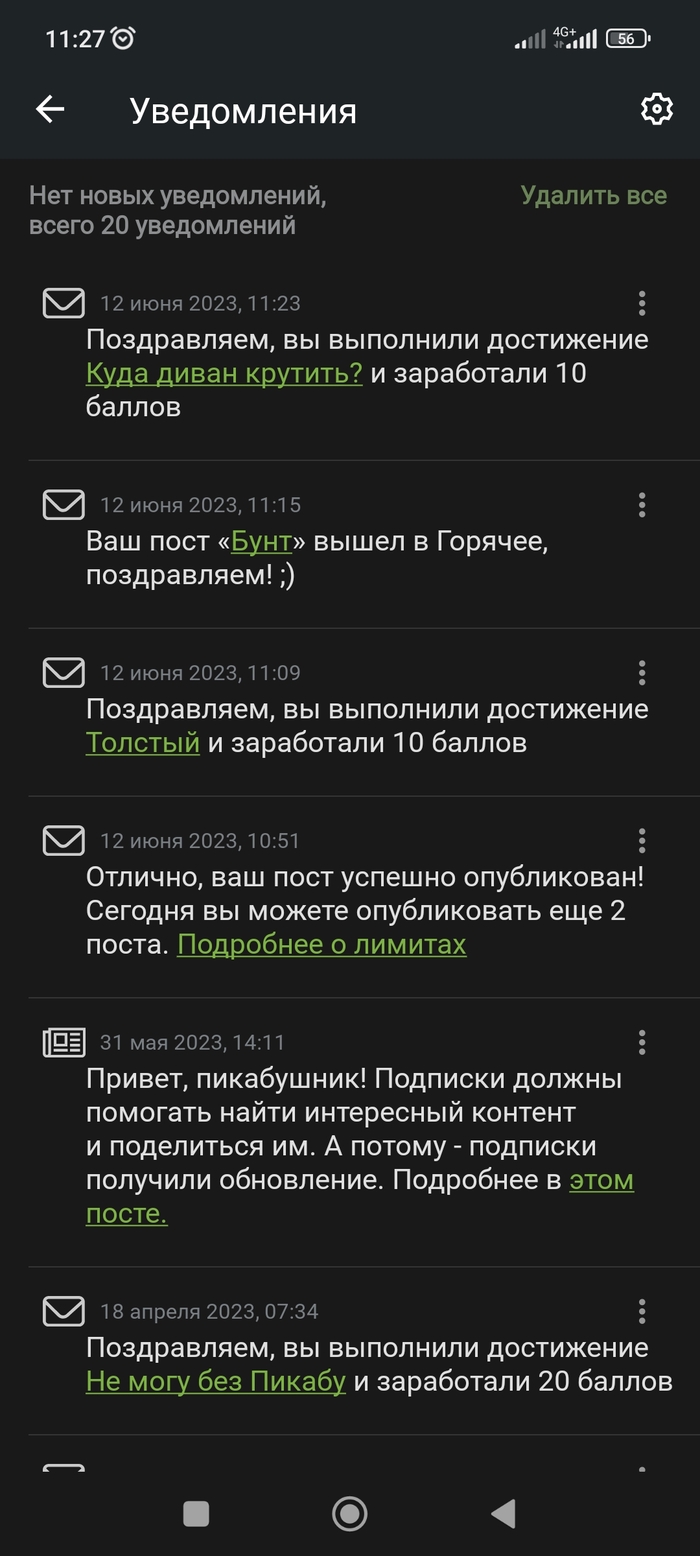The height and width of the screenshot is (1556, 700).
Task: Follow the "этом посте" link
Action: coord(601,1181)
